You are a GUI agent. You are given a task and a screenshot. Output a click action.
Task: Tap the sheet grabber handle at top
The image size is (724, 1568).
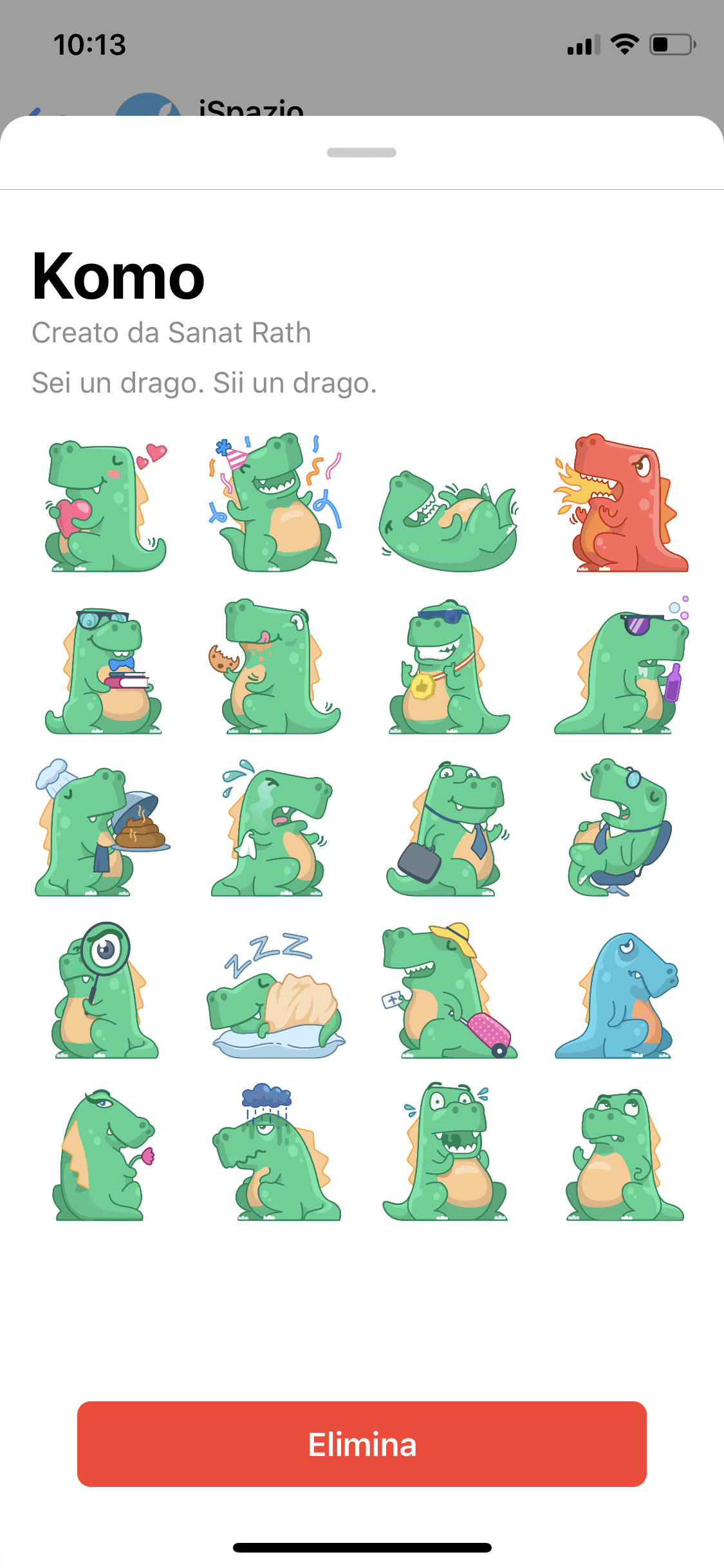pos(362,153)
